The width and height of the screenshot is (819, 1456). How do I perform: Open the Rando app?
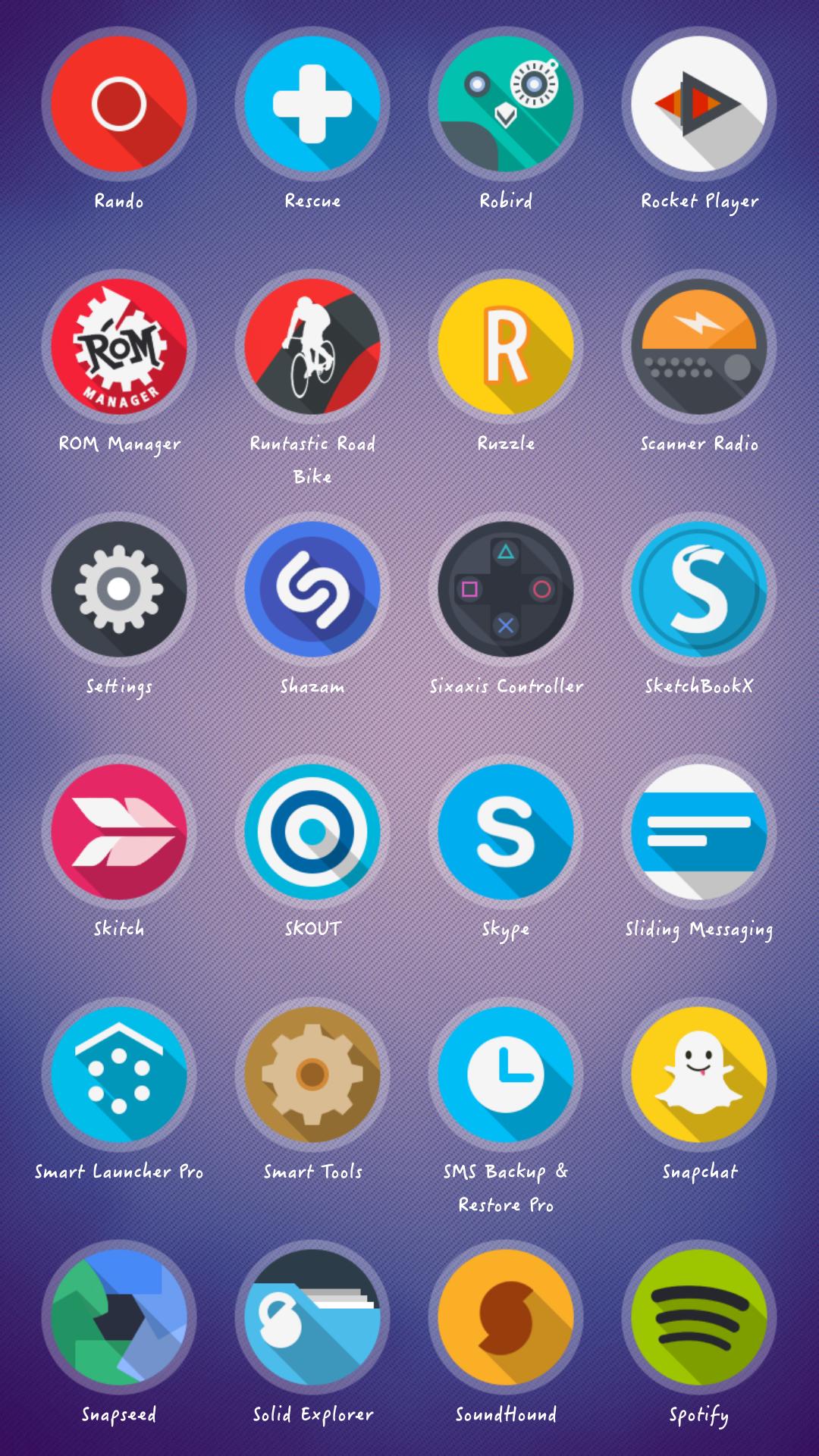pyautogui.click(x=119, y=103)
